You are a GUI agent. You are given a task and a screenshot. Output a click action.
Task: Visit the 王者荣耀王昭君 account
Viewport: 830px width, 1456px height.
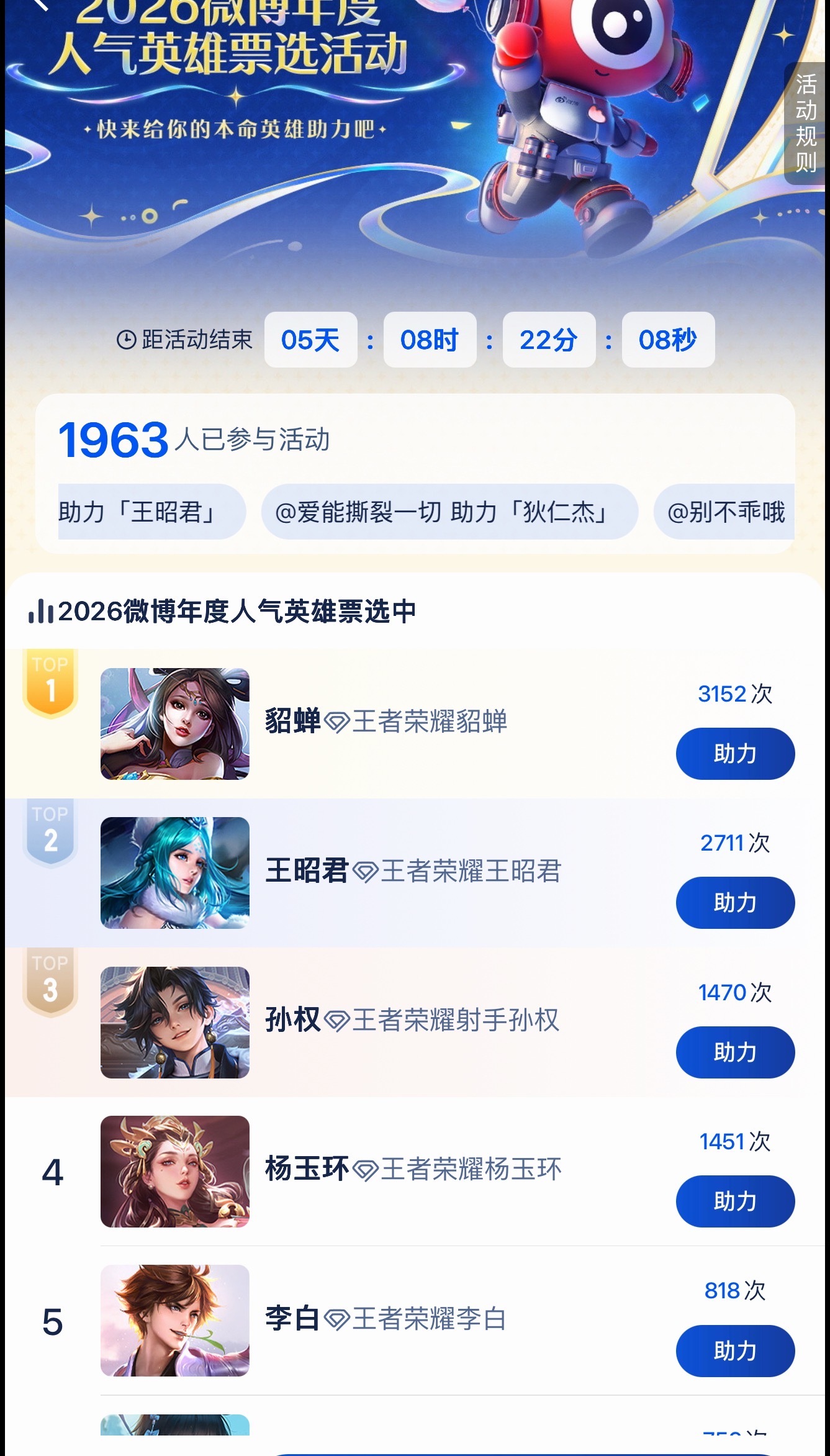[458, 871]
